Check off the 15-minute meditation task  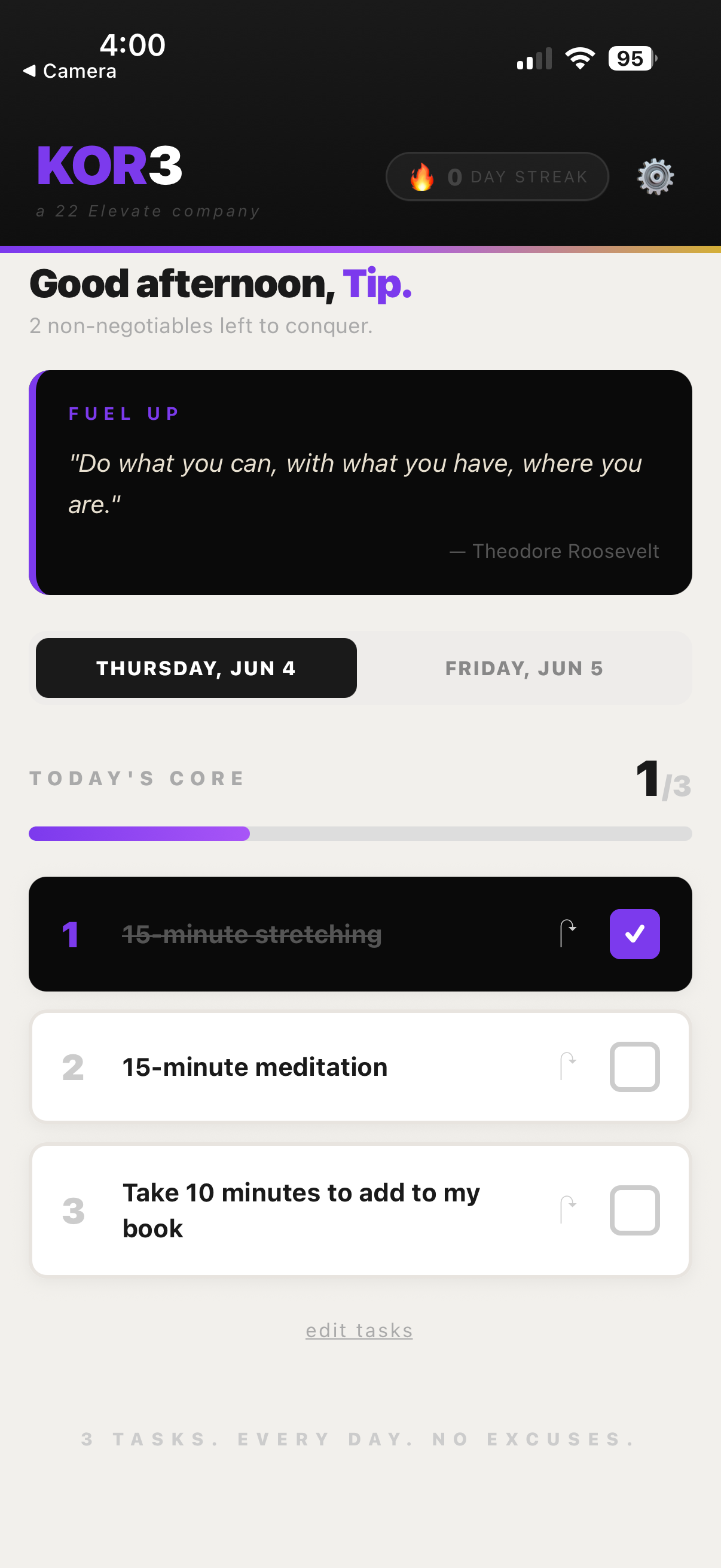coord(634,1066)
